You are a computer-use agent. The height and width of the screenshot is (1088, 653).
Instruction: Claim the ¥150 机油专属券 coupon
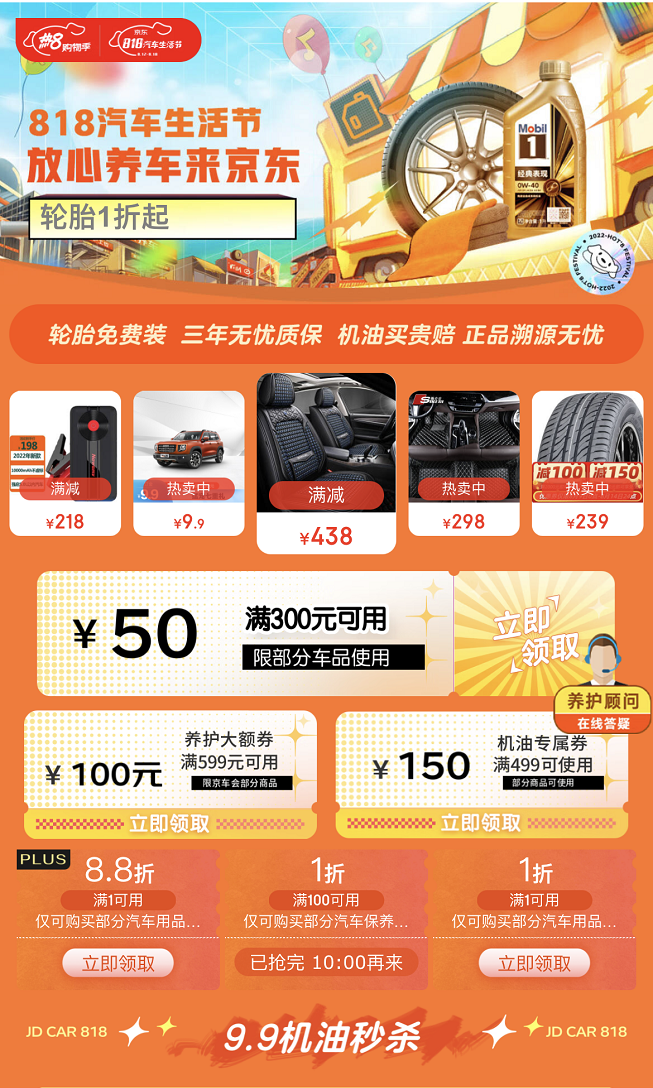(x=481, y=824)
